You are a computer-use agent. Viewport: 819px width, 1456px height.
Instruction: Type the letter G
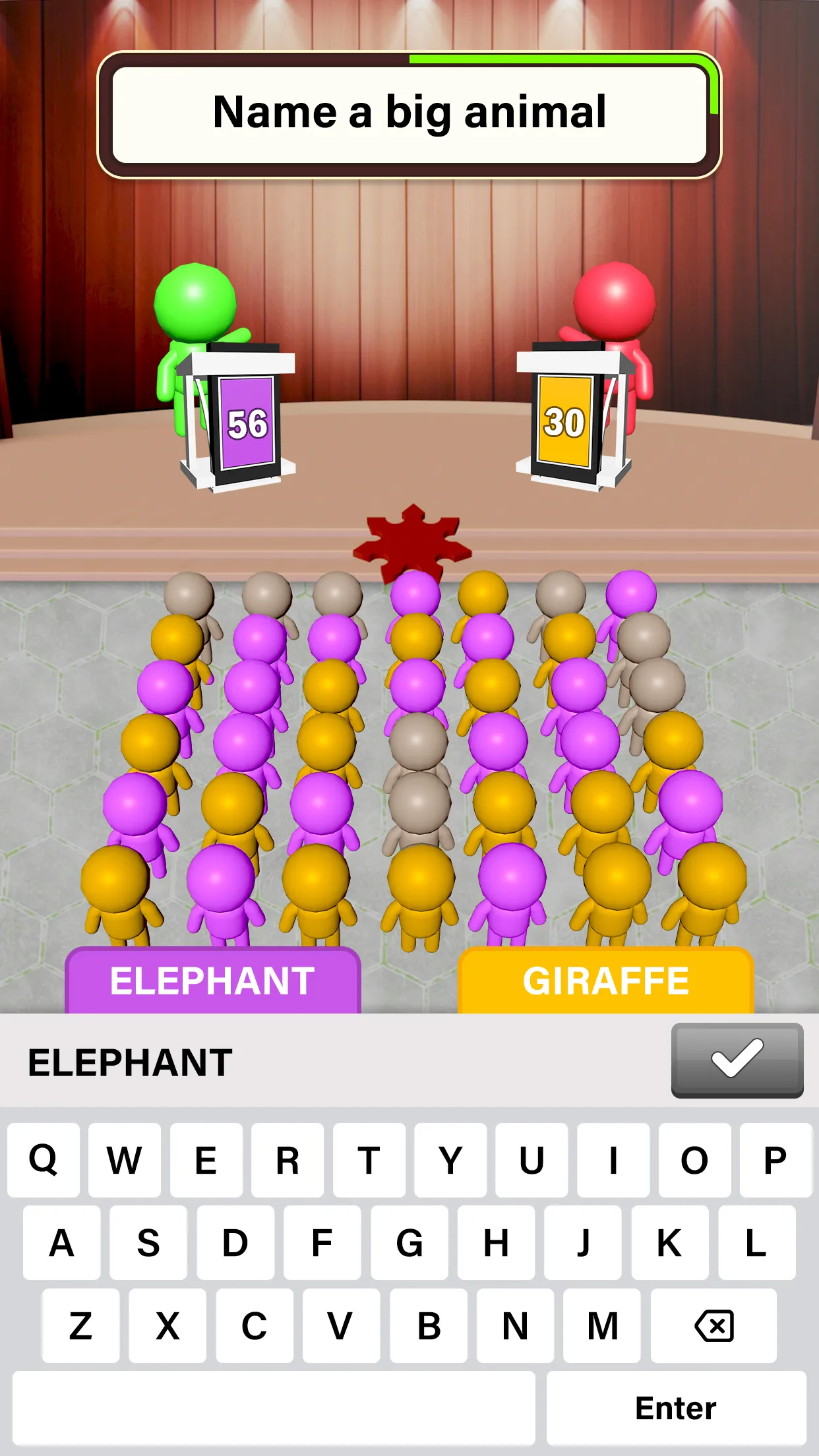pyautogui.click(x=409, y=1243)
